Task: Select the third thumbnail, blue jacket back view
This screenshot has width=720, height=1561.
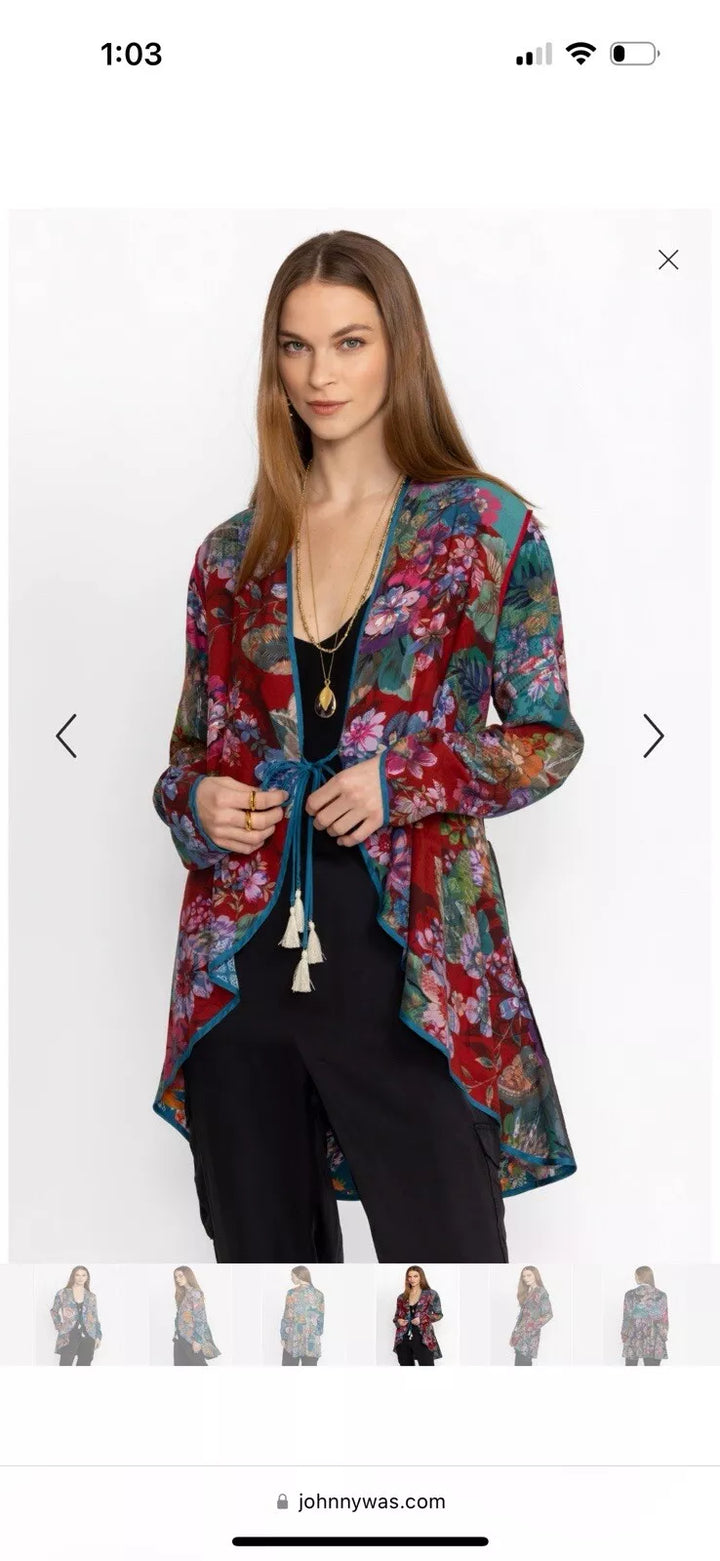Action: point(303,1315)
